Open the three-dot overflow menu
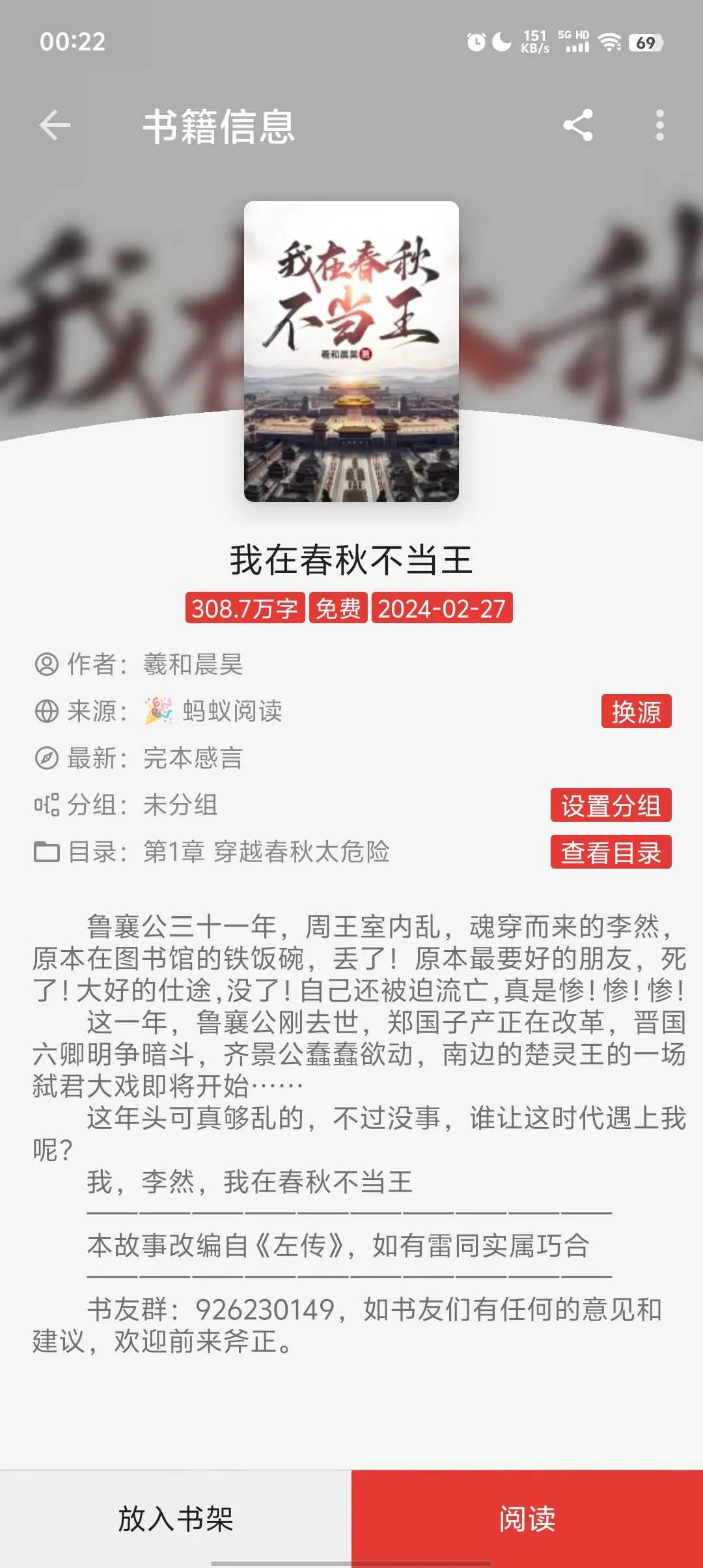This screenshot has width=703, height=1568. (659, 125)
